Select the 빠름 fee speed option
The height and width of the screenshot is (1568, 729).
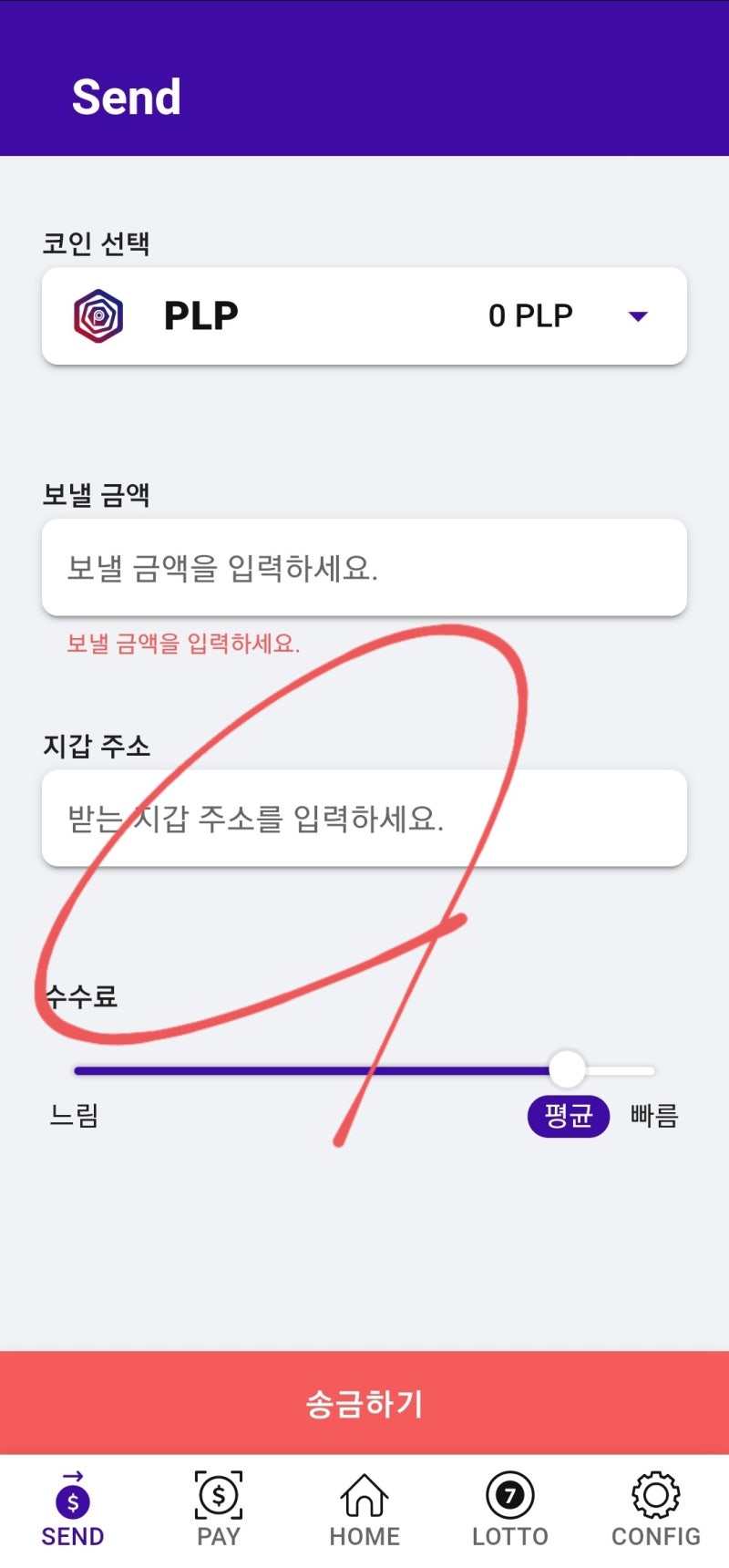[652, 1114]
